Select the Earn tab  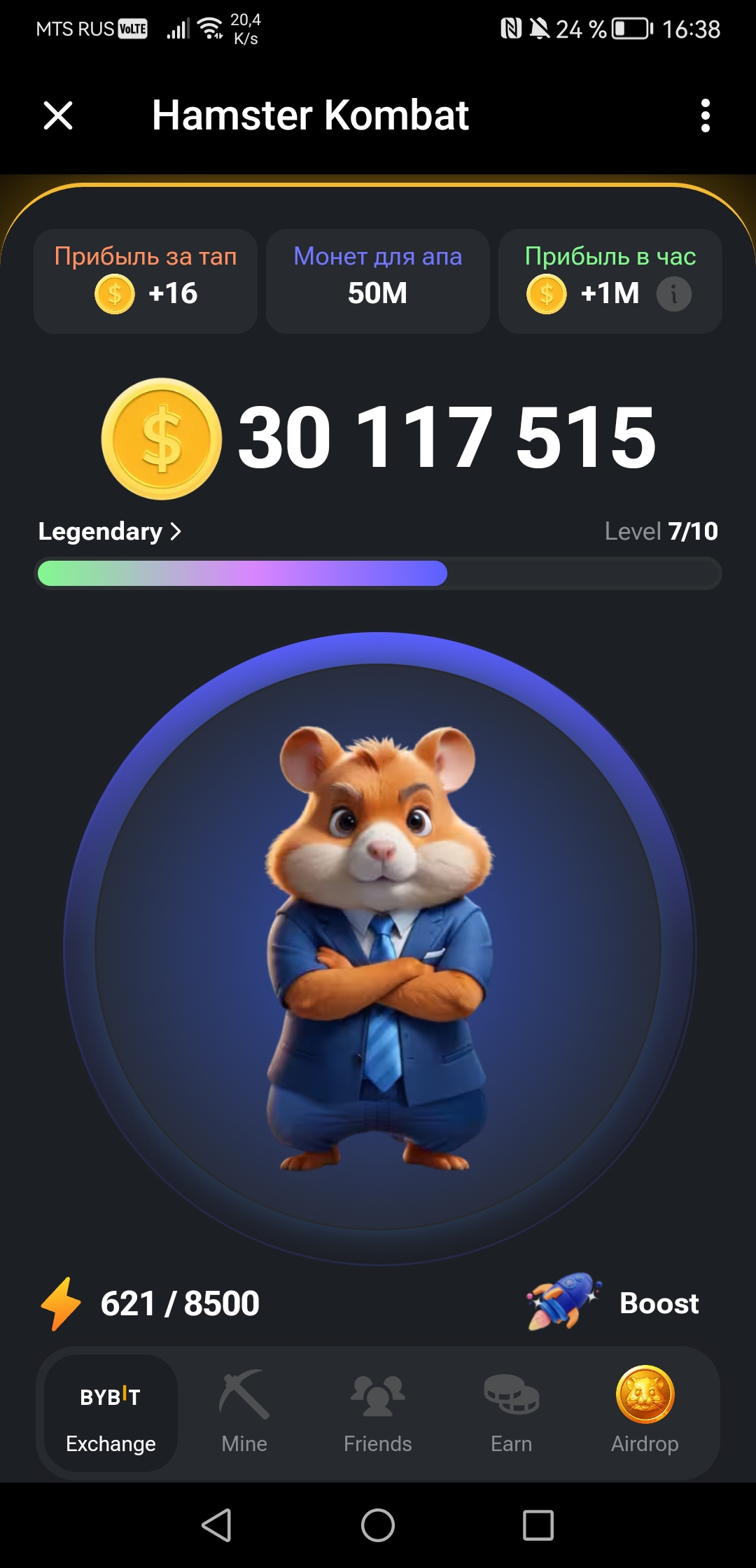tap(512, 1413)
